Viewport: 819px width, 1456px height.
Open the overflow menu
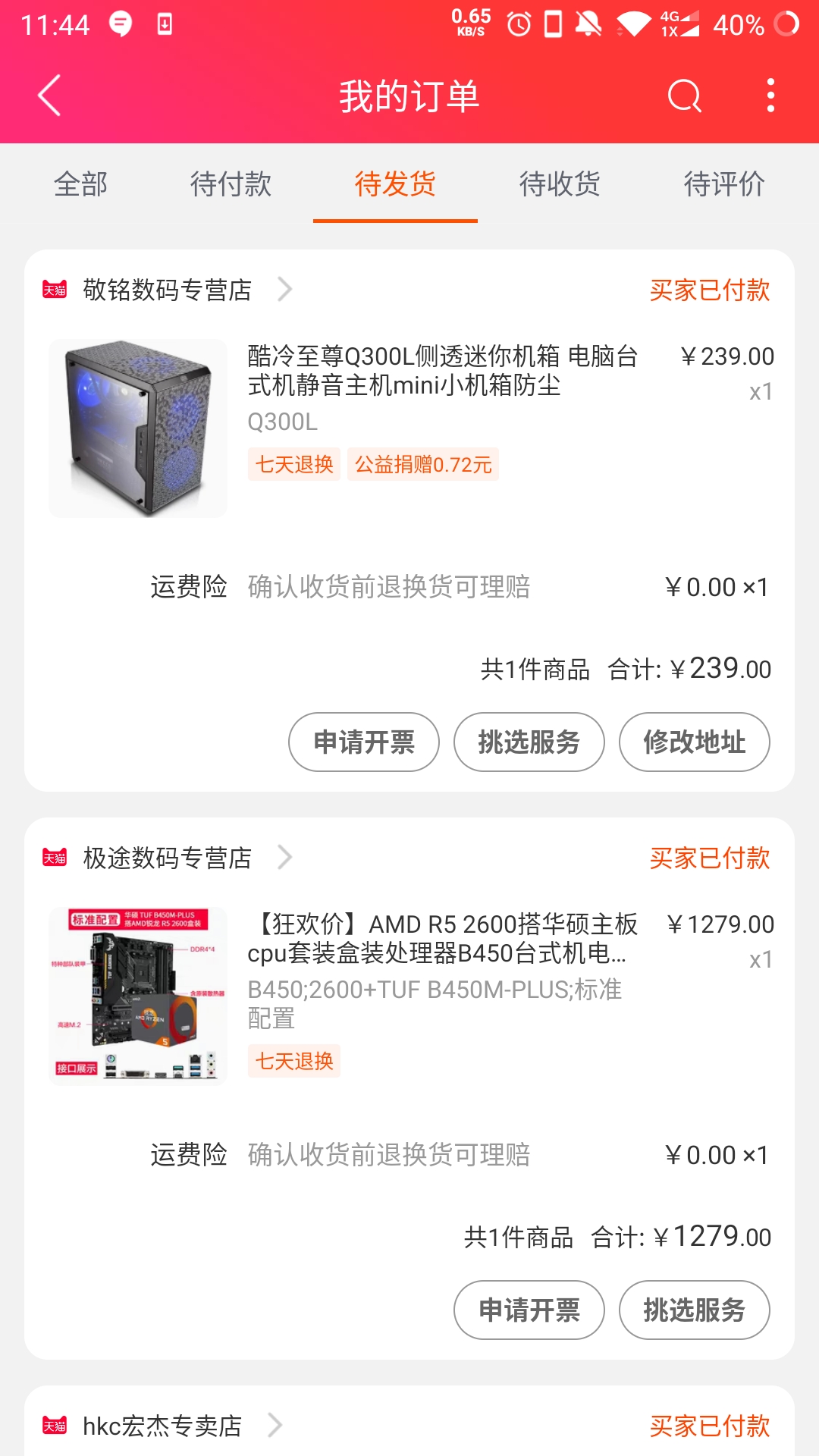tap(770, 96)
